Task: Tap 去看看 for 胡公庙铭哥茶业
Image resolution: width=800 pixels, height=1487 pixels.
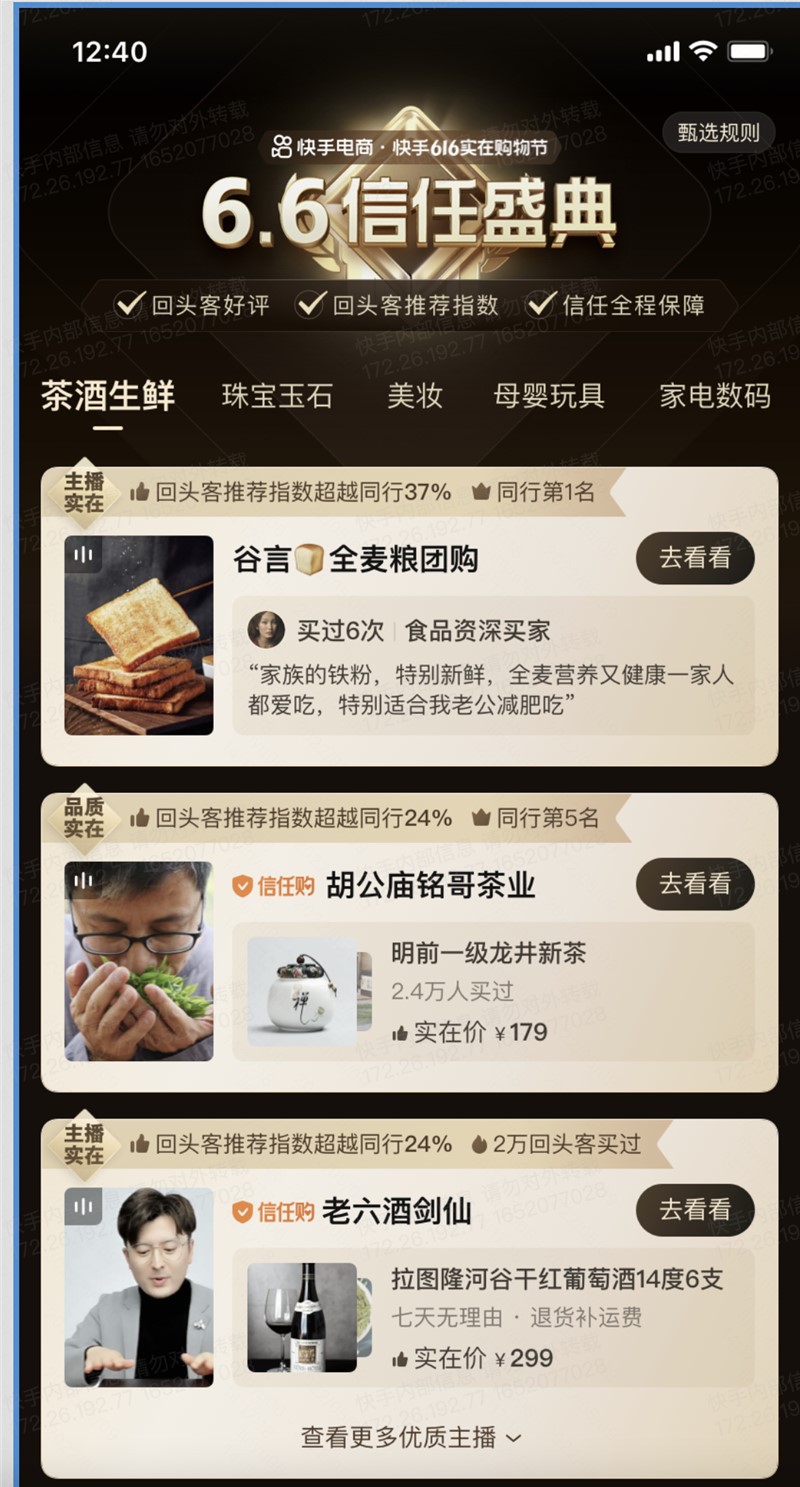Action: coord(695,884)
